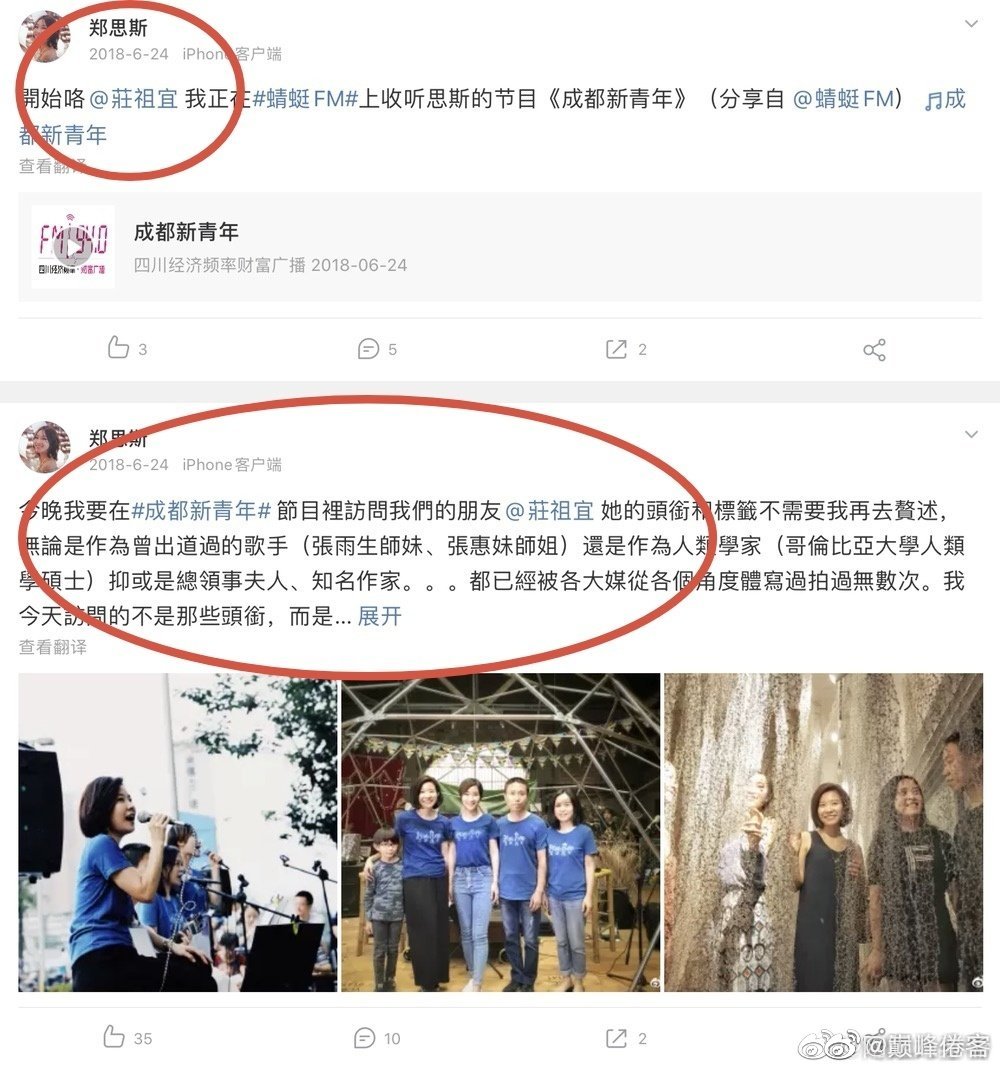Image resolution: width=1000 pixels, height=1070 pixels.
Task: Open the @莊祖宜 mention in the first post
Action: tap(133, 99)
